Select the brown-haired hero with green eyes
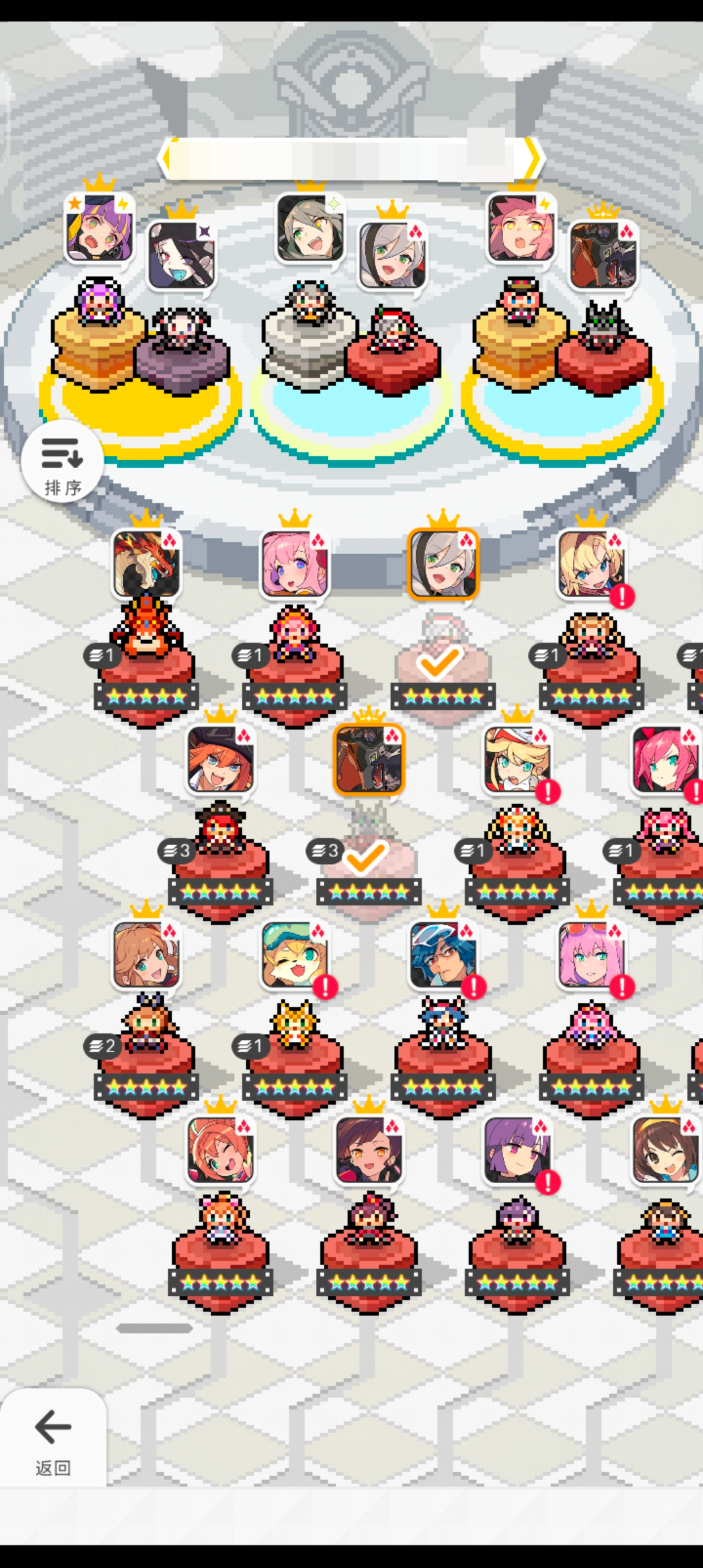The image size is (703, 1568). (x=146, y=955)
